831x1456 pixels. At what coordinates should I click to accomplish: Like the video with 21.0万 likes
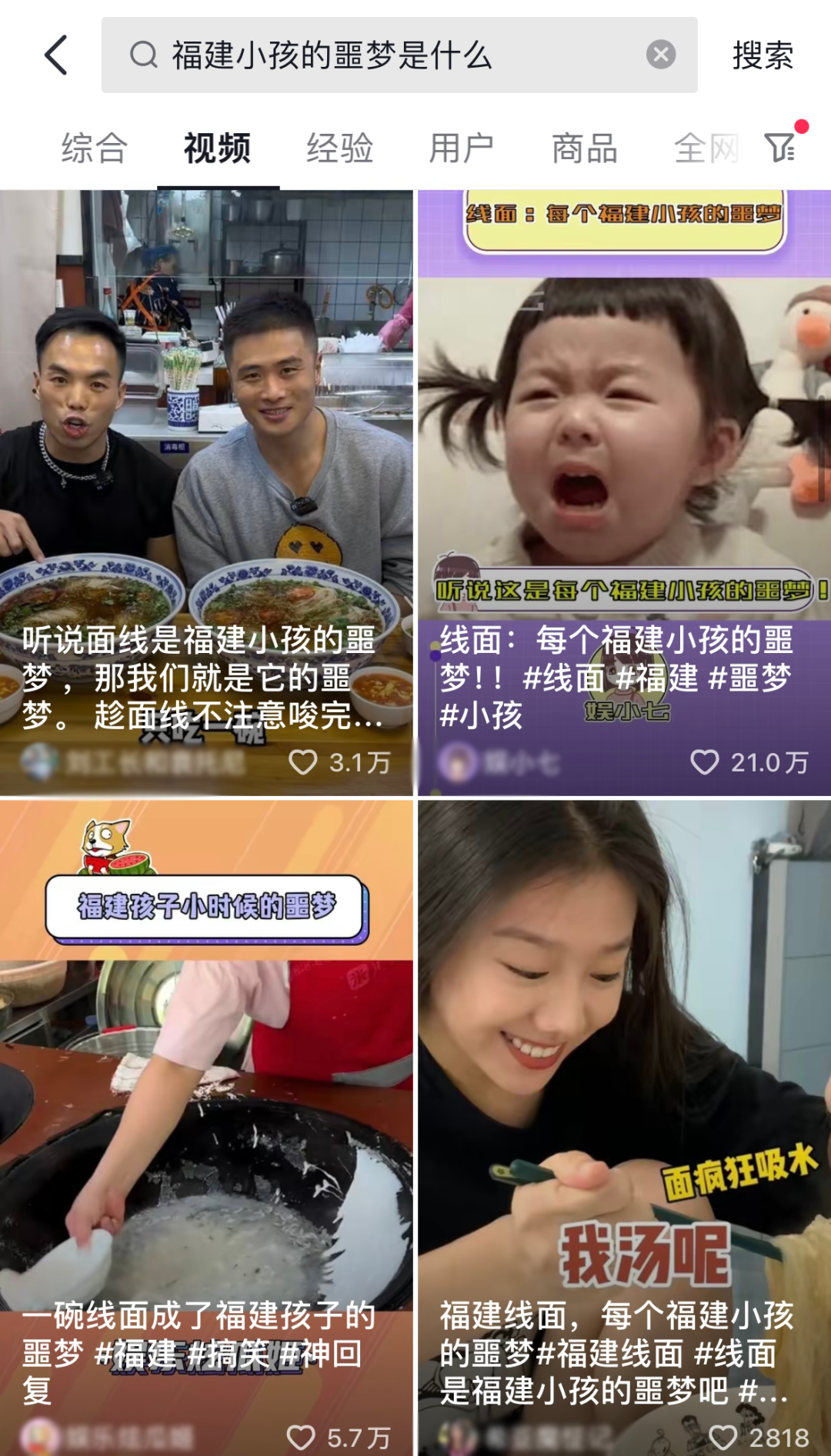[704, 762]
